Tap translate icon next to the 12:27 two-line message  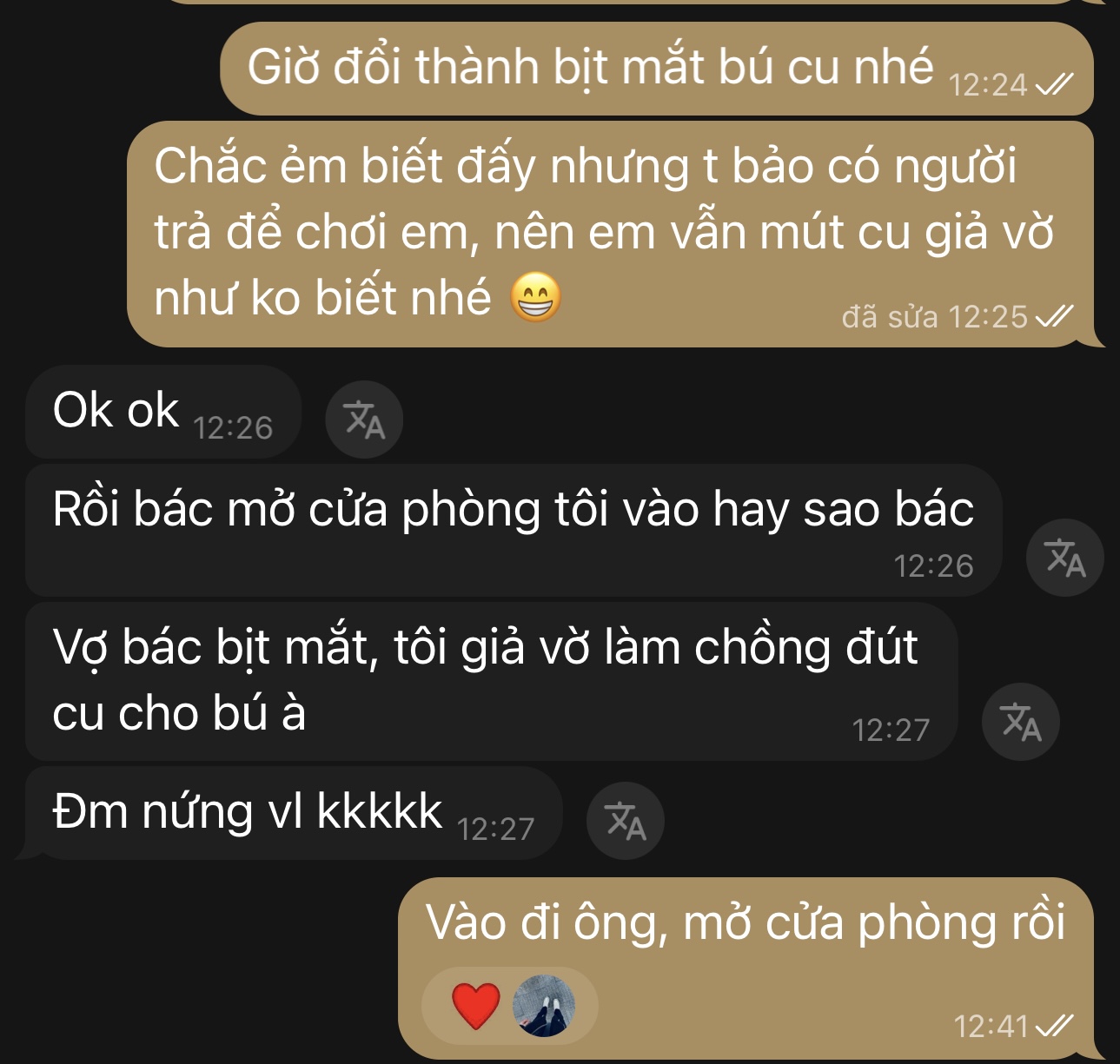coord(1020,722)
